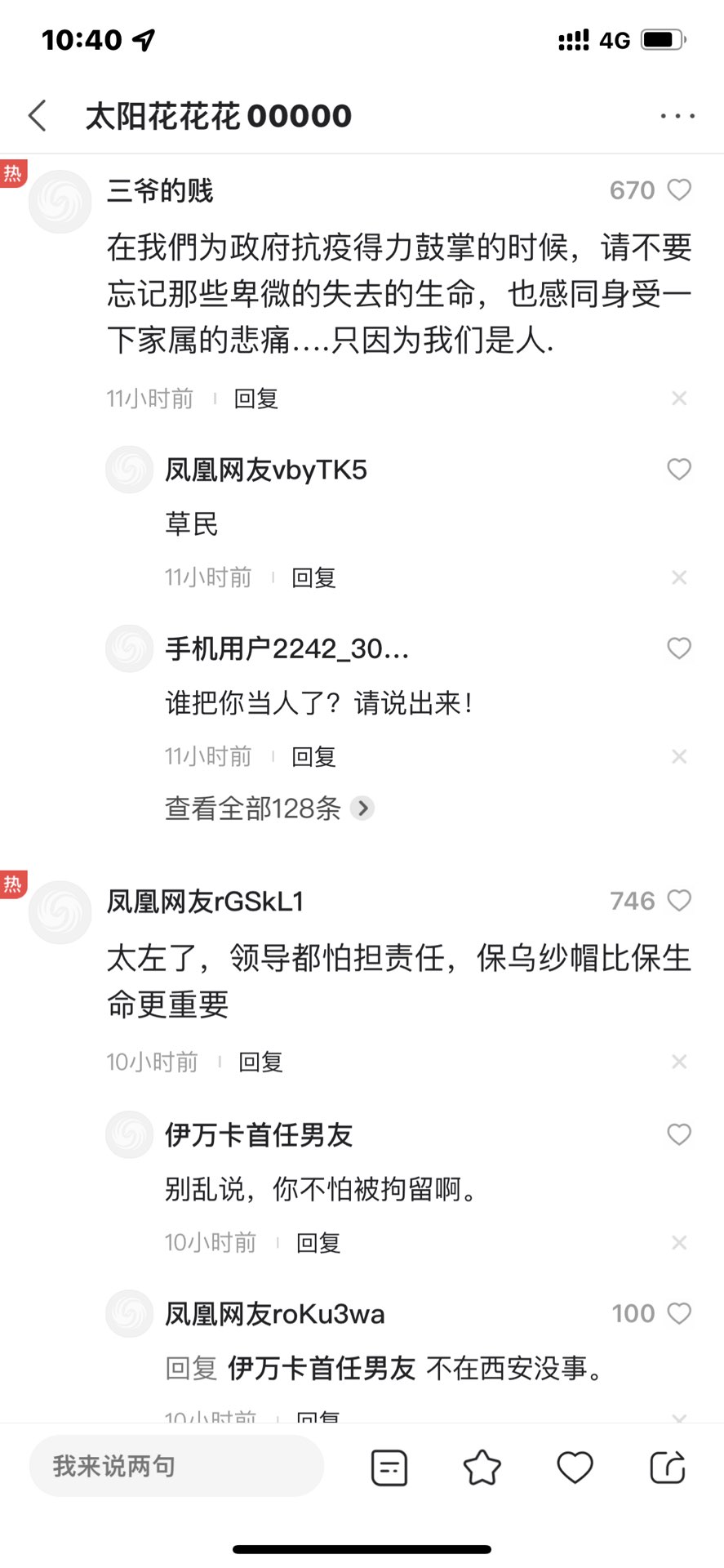View all 128 replies
The height and width of the screenshot is (1568, 724).
269,808
